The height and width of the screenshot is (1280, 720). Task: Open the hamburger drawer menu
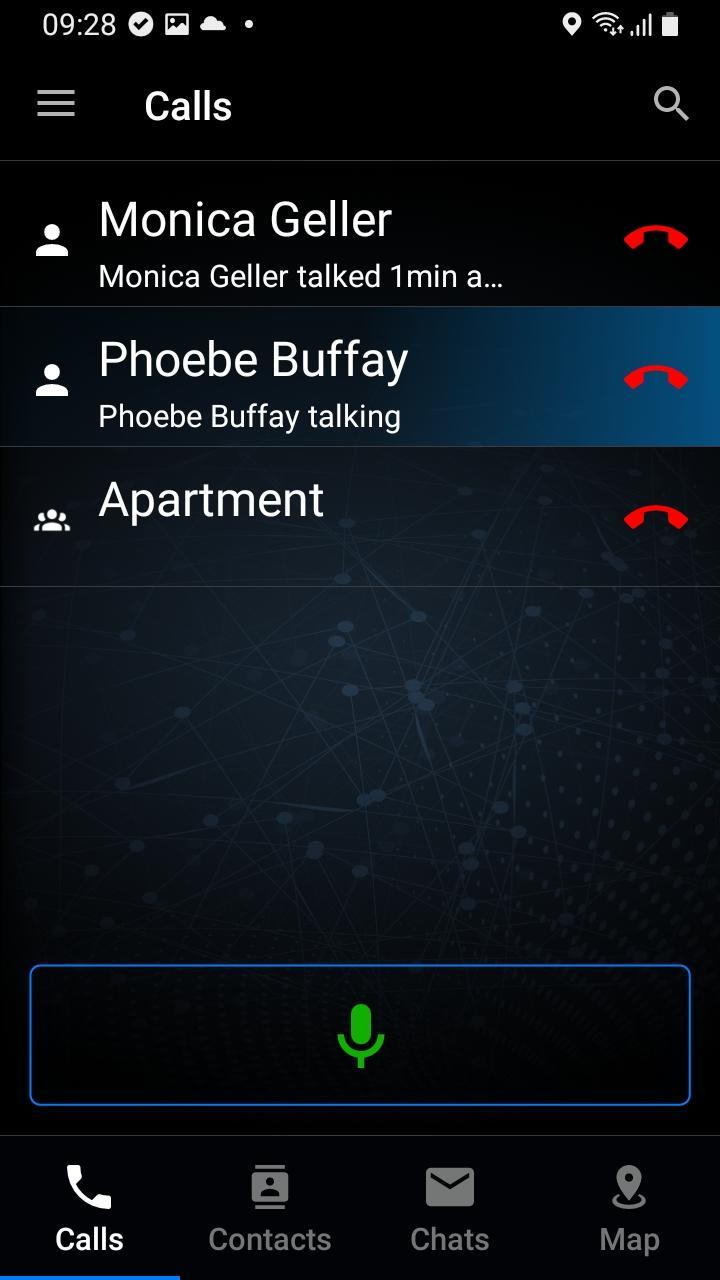pos(56,104)
